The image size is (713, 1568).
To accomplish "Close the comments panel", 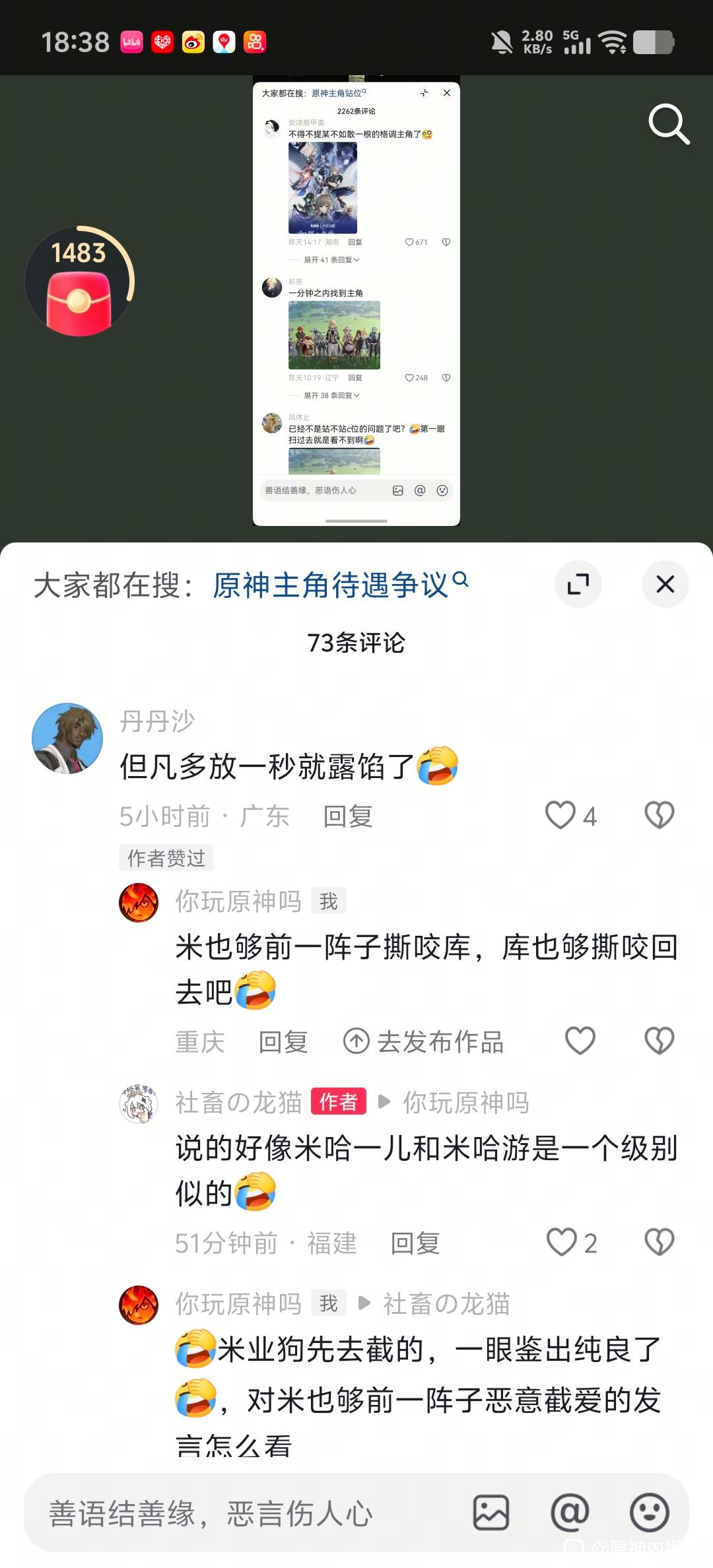I will pyautogui.click(x=665, y=584).
